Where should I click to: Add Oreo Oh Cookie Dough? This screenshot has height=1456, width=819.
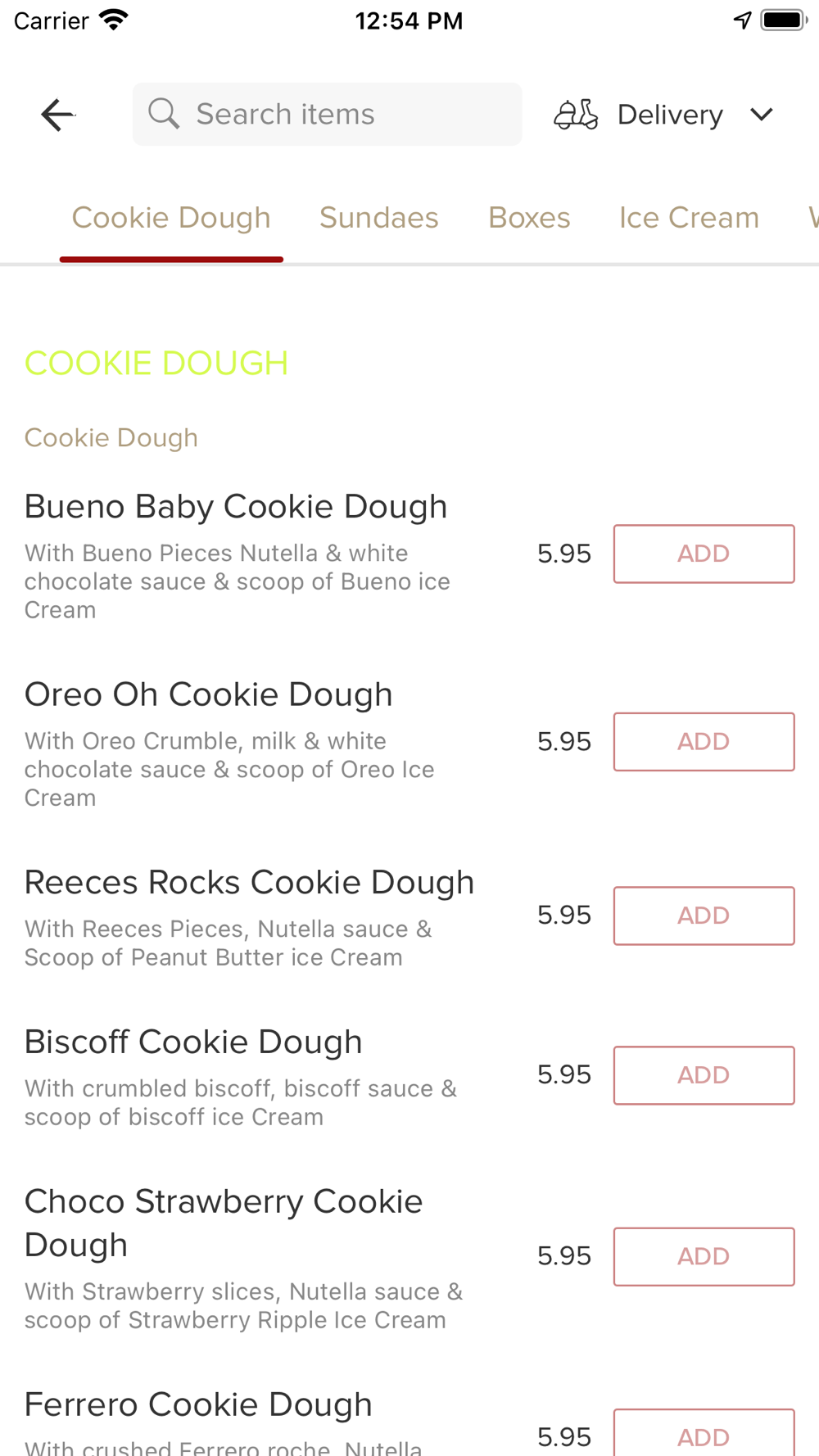[704, 742]
